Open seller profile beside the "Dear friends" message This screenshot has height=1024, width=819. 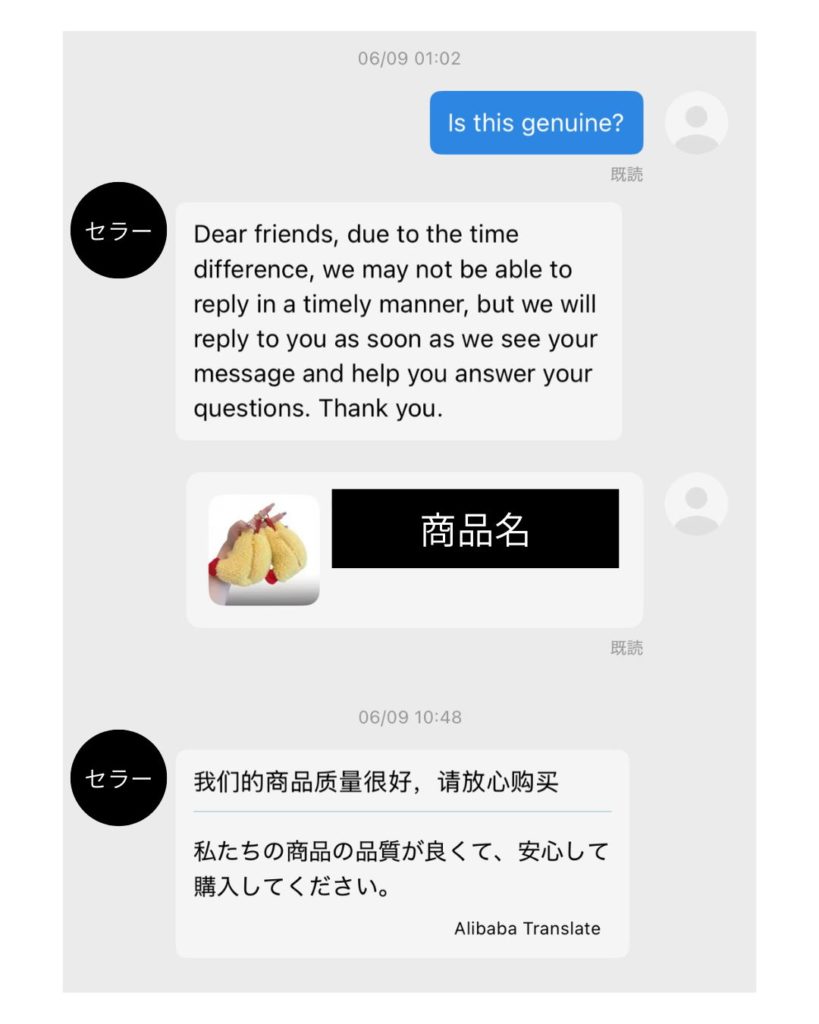point(119,231)
